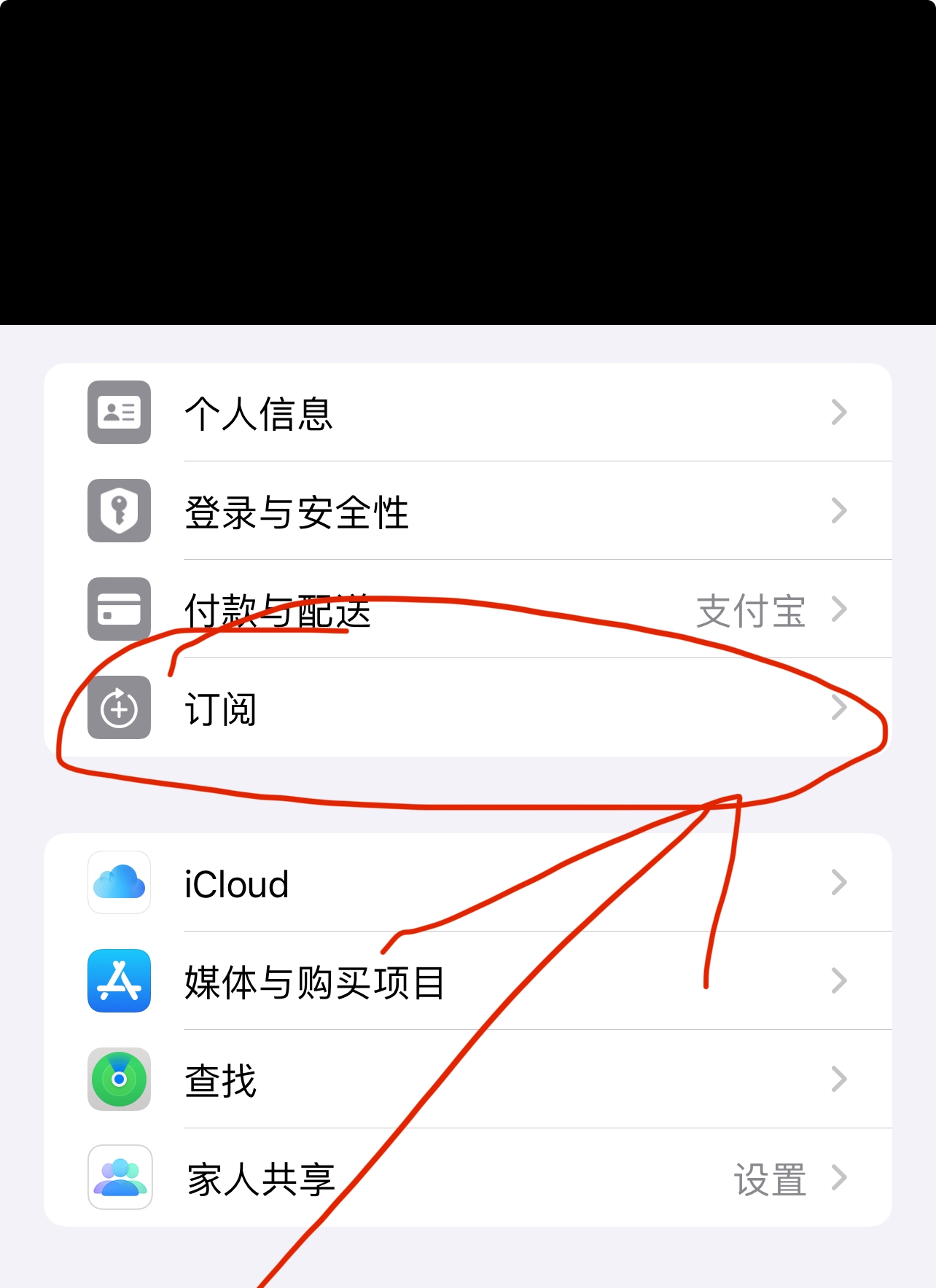
Task: Open the 订阅 subscriptions row
Action: [x=467, y=708]
